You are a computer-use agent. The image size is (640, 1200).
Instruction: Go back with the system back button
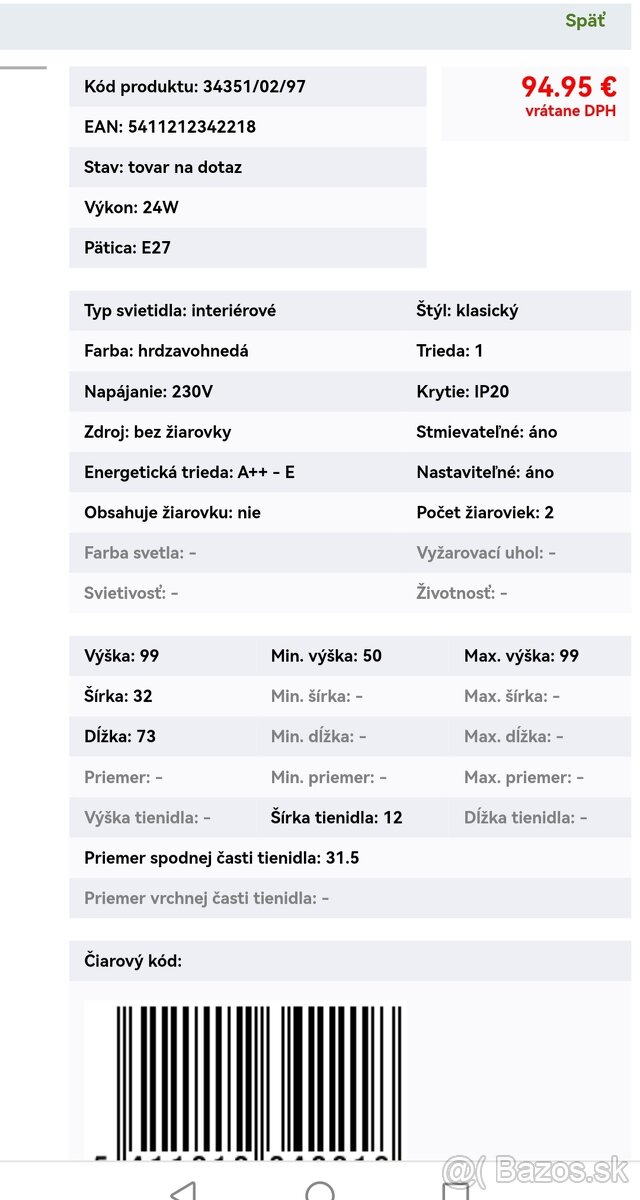(183, 1190)
